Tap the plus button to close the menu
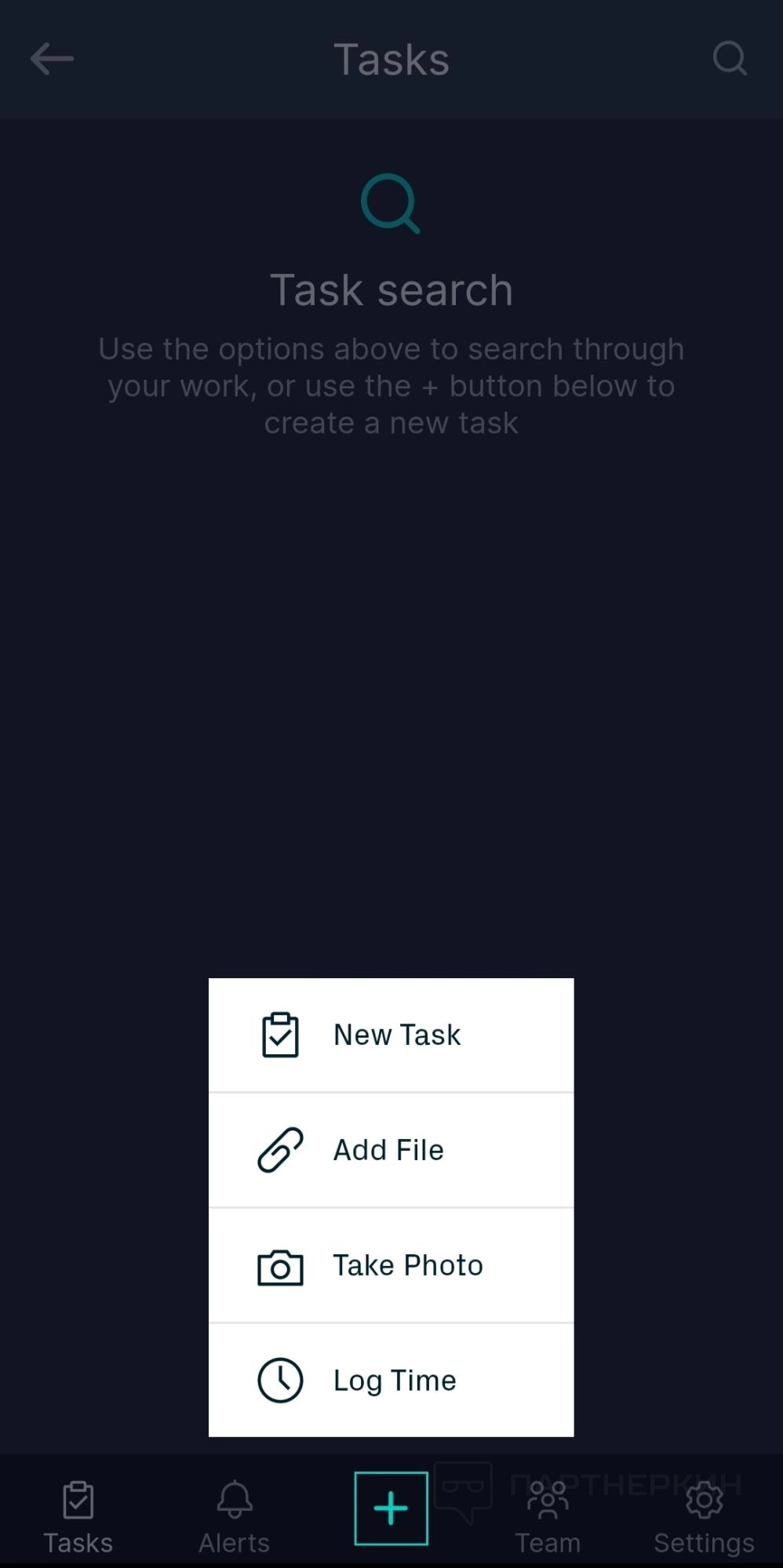 pos(391,1508)
